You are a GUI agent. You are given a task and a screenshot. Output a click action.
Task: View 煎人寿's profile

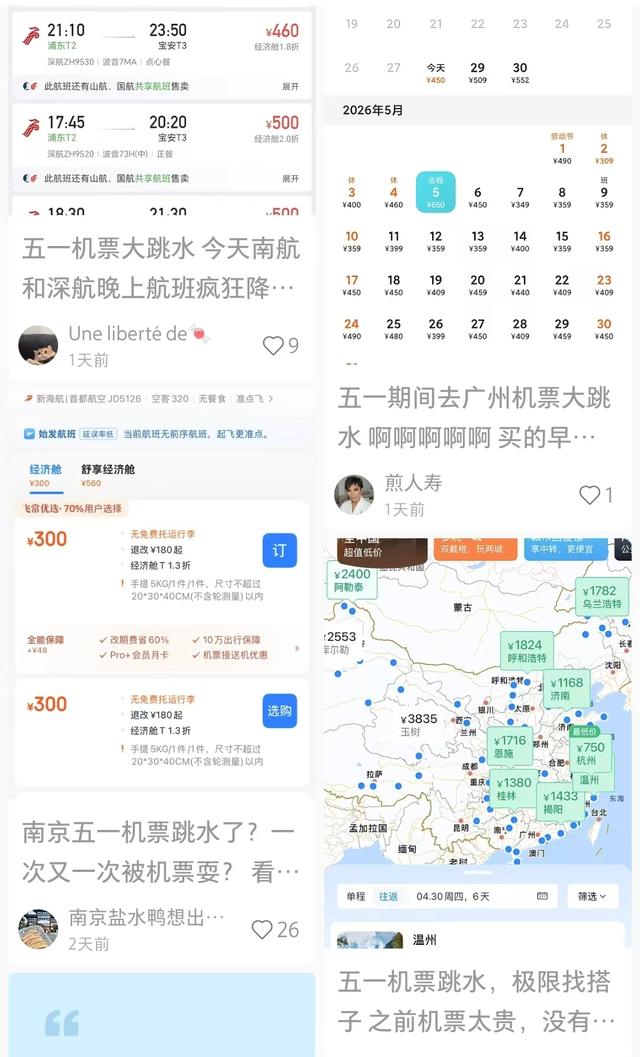click(354, 494)
